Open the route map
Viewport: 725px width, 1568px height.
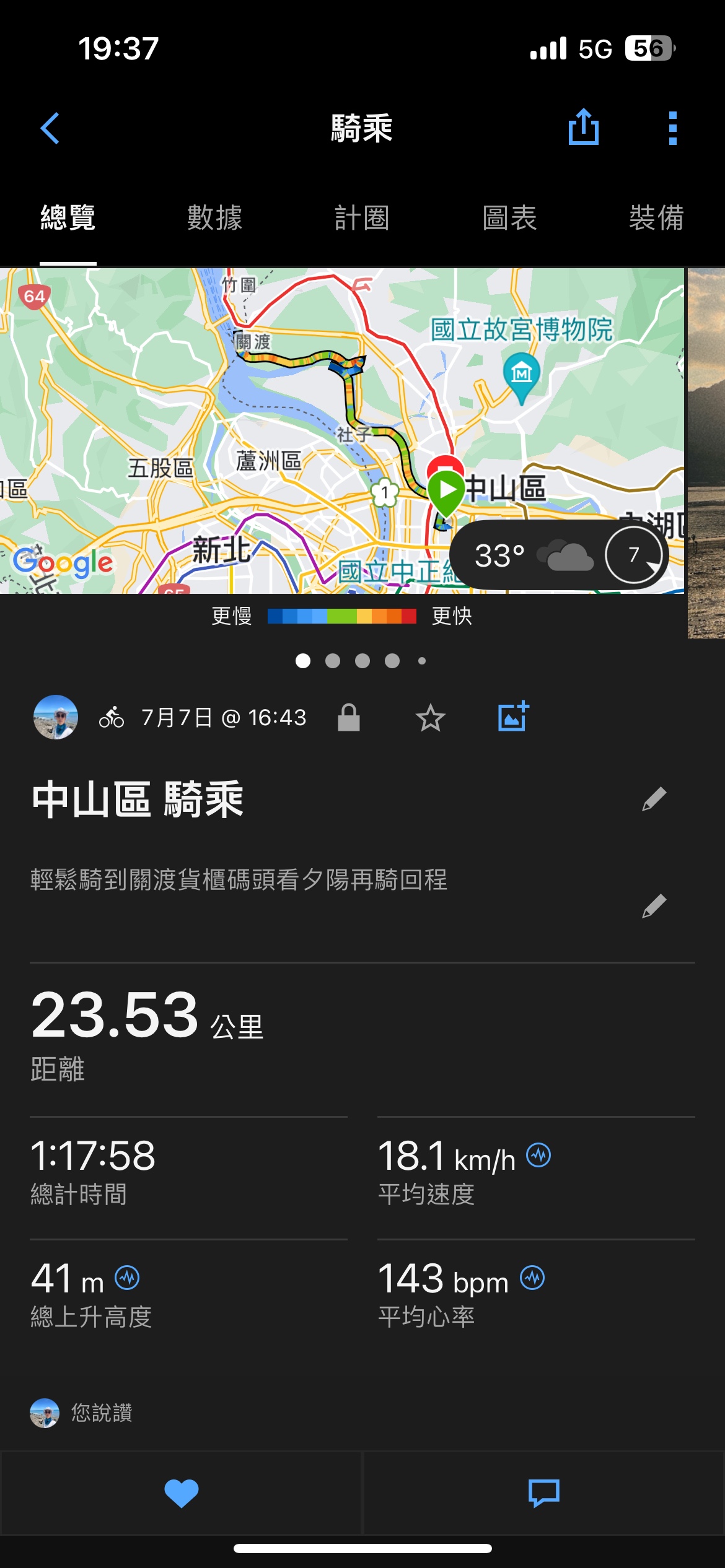click(x=342, y=431)
